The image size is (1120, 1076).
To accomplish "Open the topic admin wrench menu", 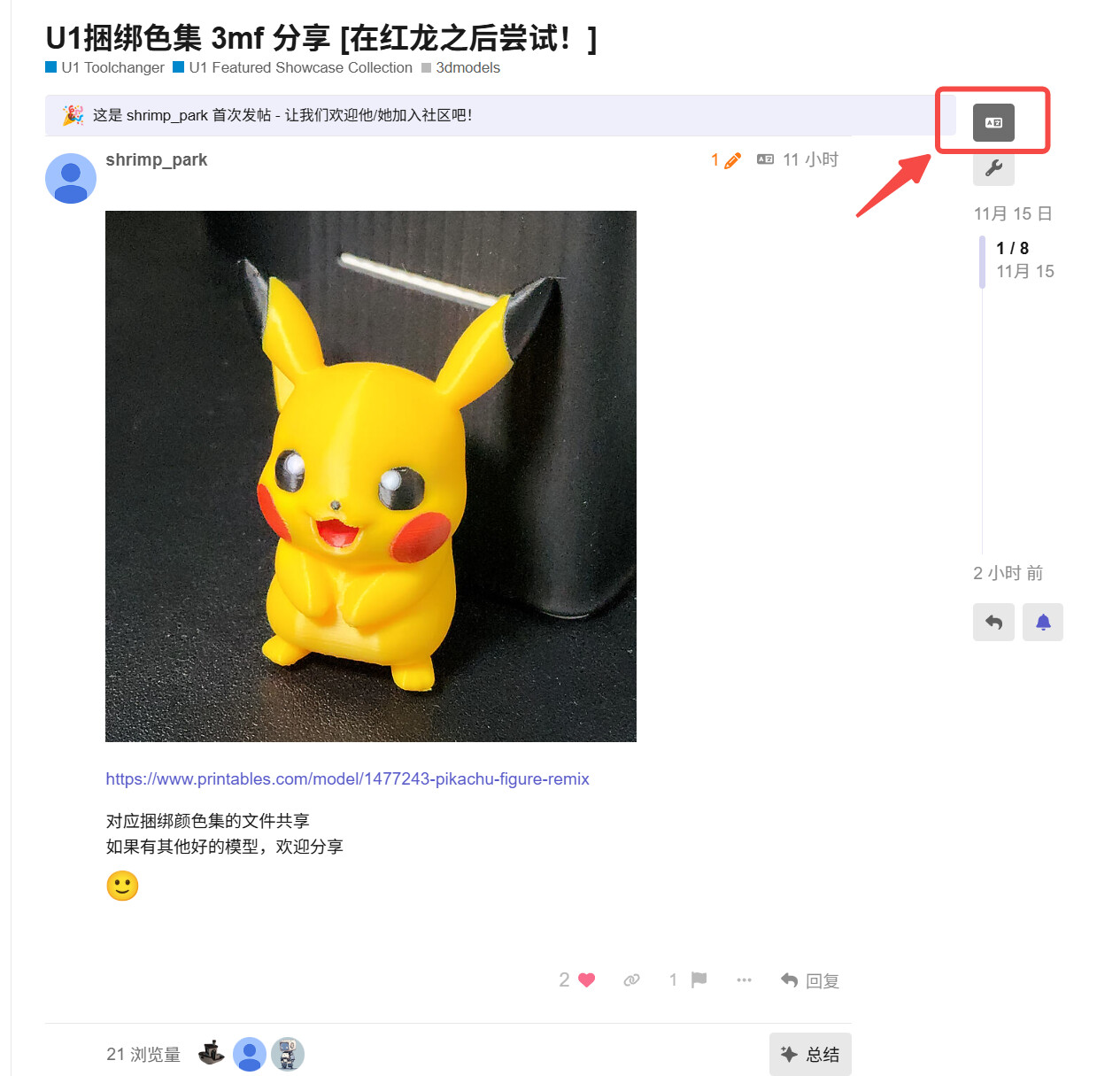I will tap(993, 167).
